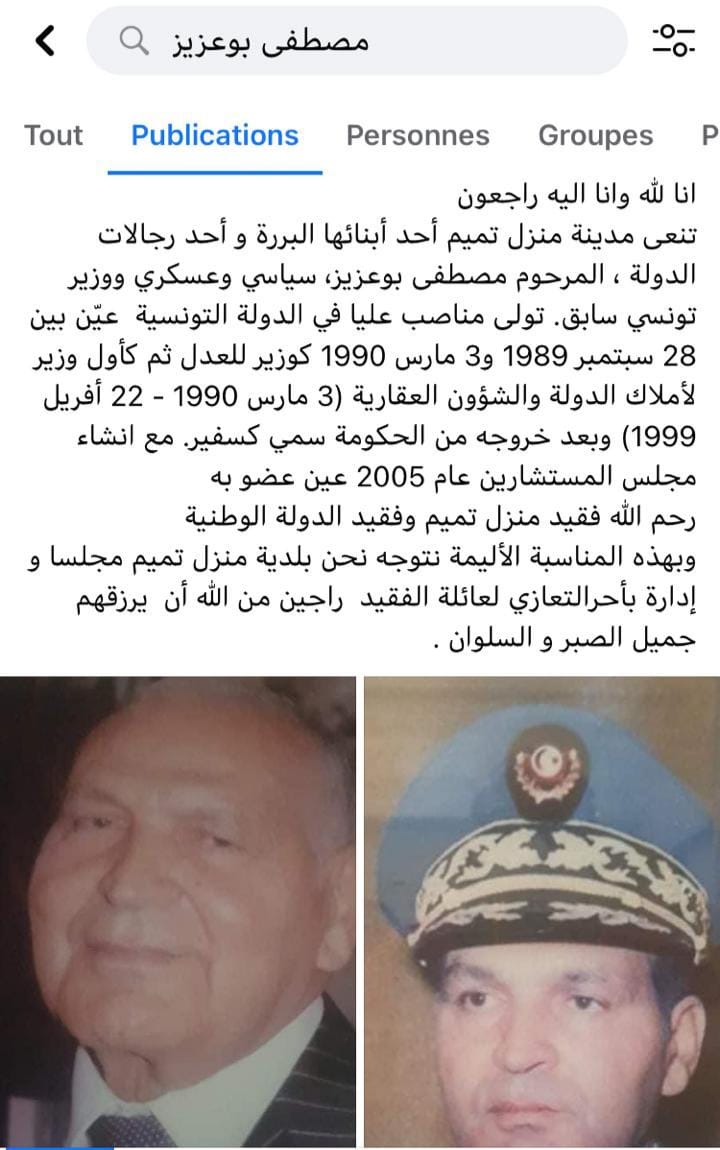Go back using the back arrow

[x=45, y=41]
